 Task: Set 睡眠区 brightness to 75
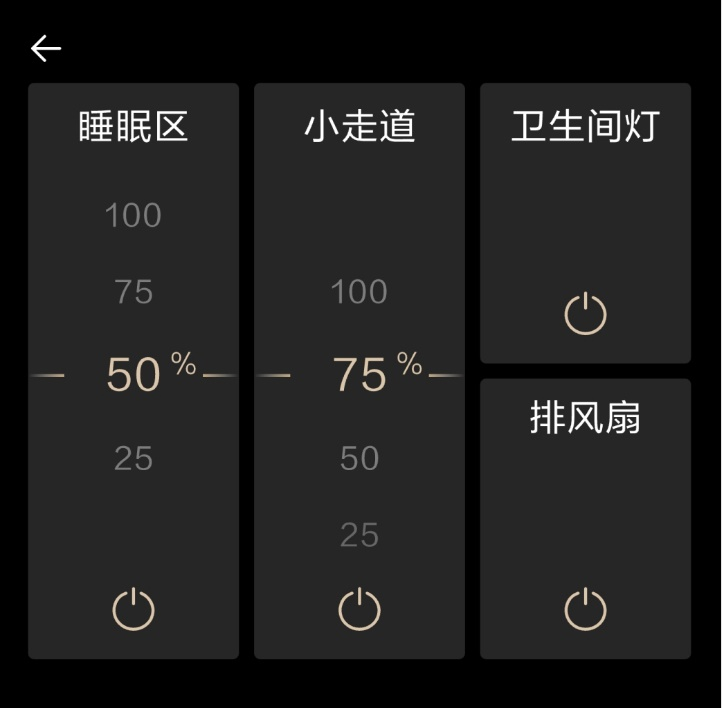tap(133, 292)
